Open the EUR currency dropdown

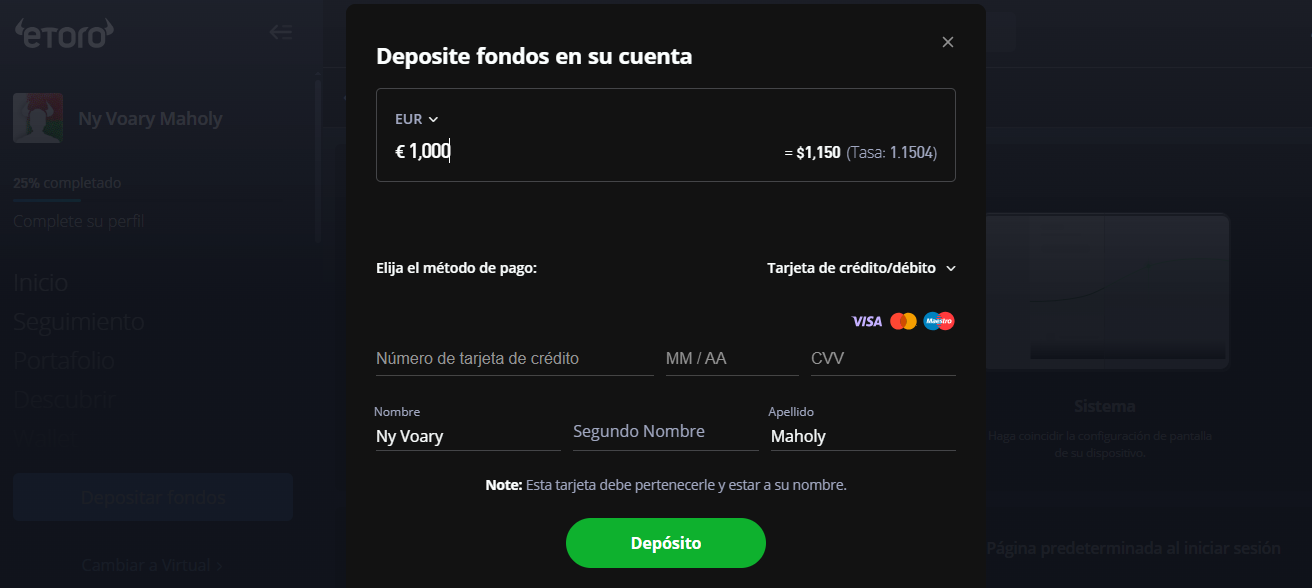417,119
